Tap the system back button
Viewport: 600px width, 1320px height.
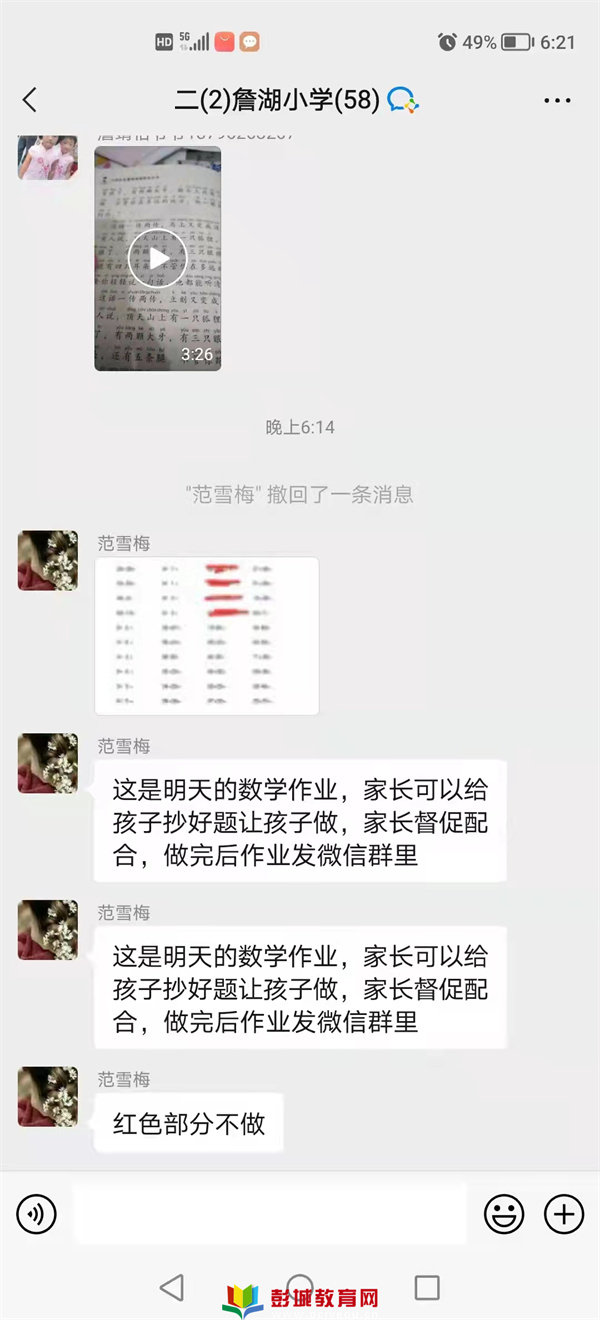[x=172, y=1288]
